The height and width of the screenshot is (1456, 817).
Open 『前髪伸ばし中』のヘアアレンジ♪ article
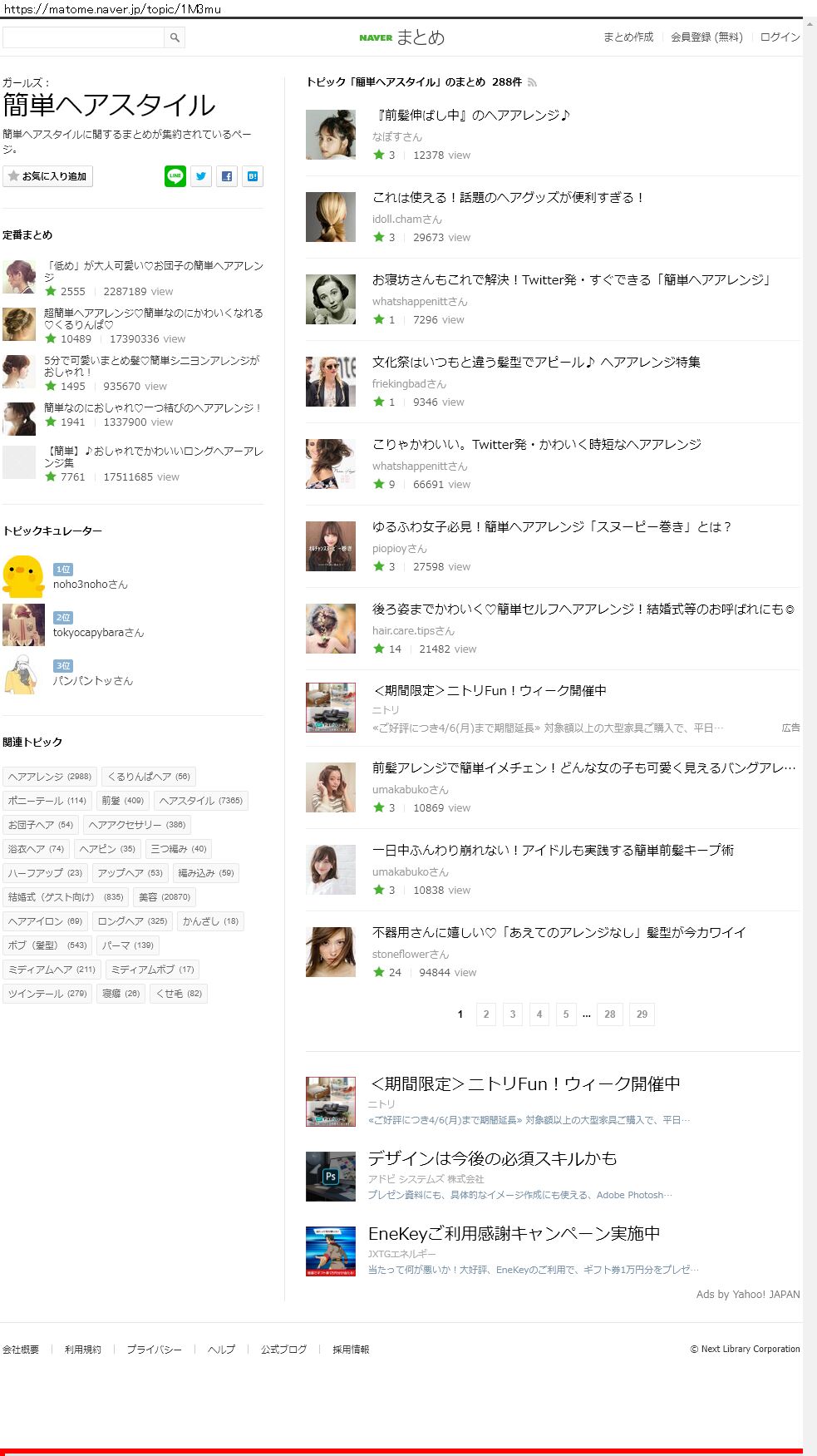click(471, 116)
